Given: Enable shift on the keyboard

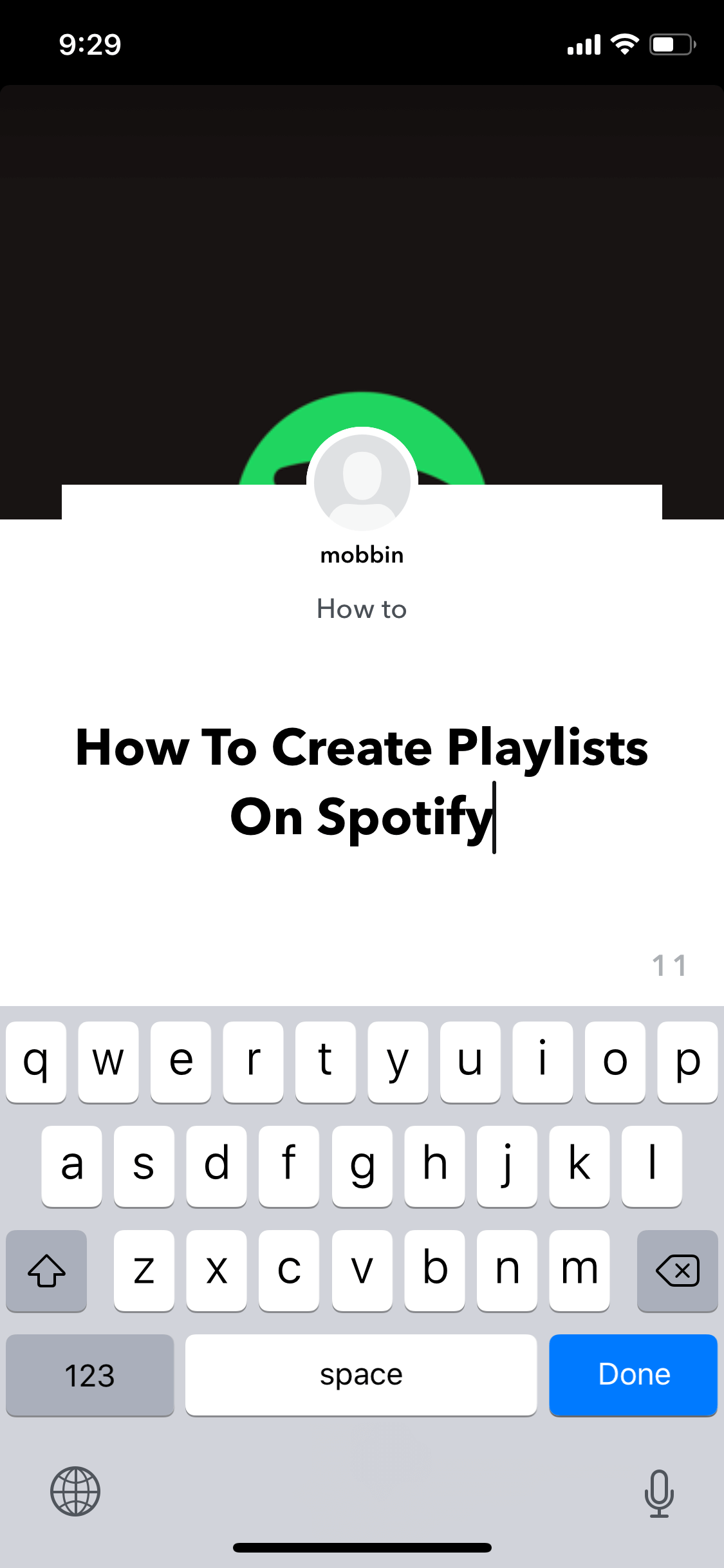Looking at the screenshot, I should [x=46, y=1271].
